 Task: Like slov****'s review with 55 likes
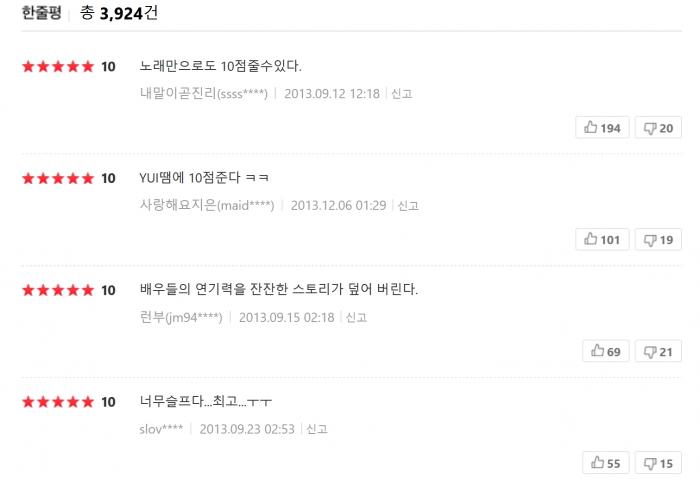[606, 463]
